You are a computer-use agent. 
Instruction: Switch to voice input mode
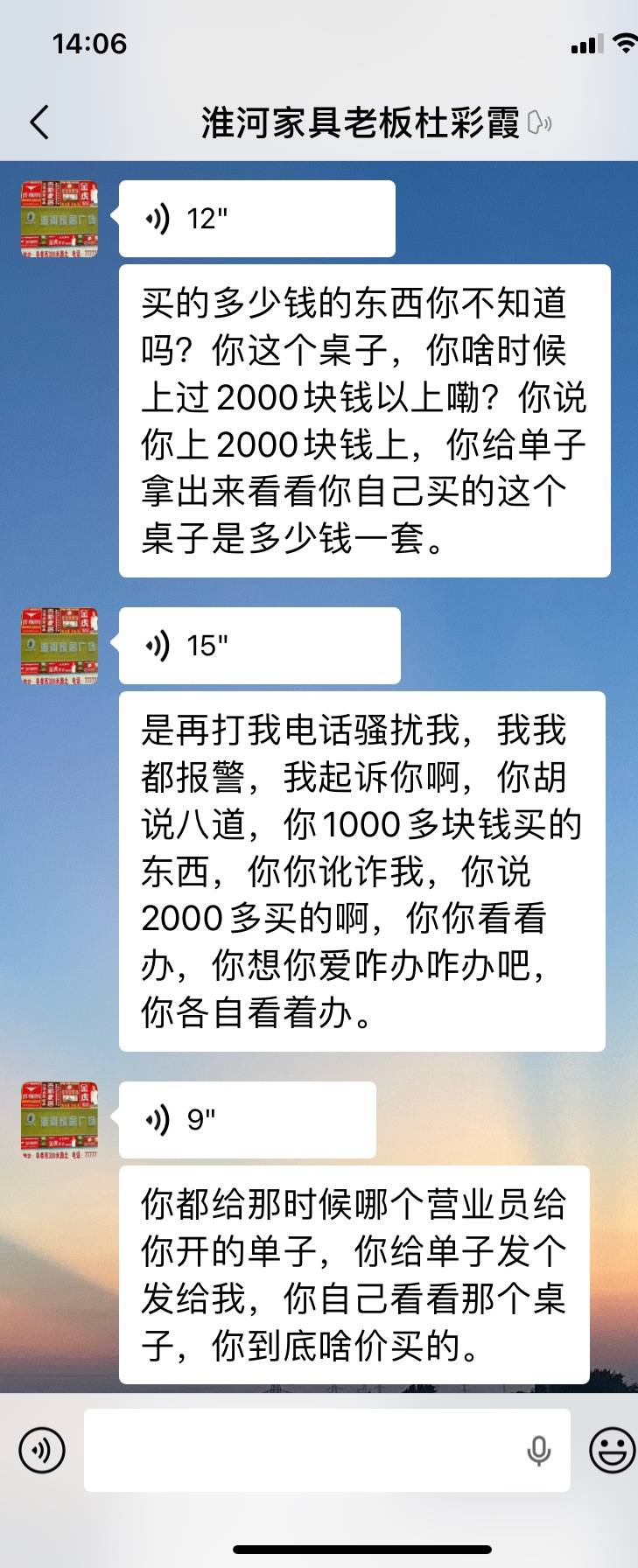pyautogui.click(x=42, y=1450)
